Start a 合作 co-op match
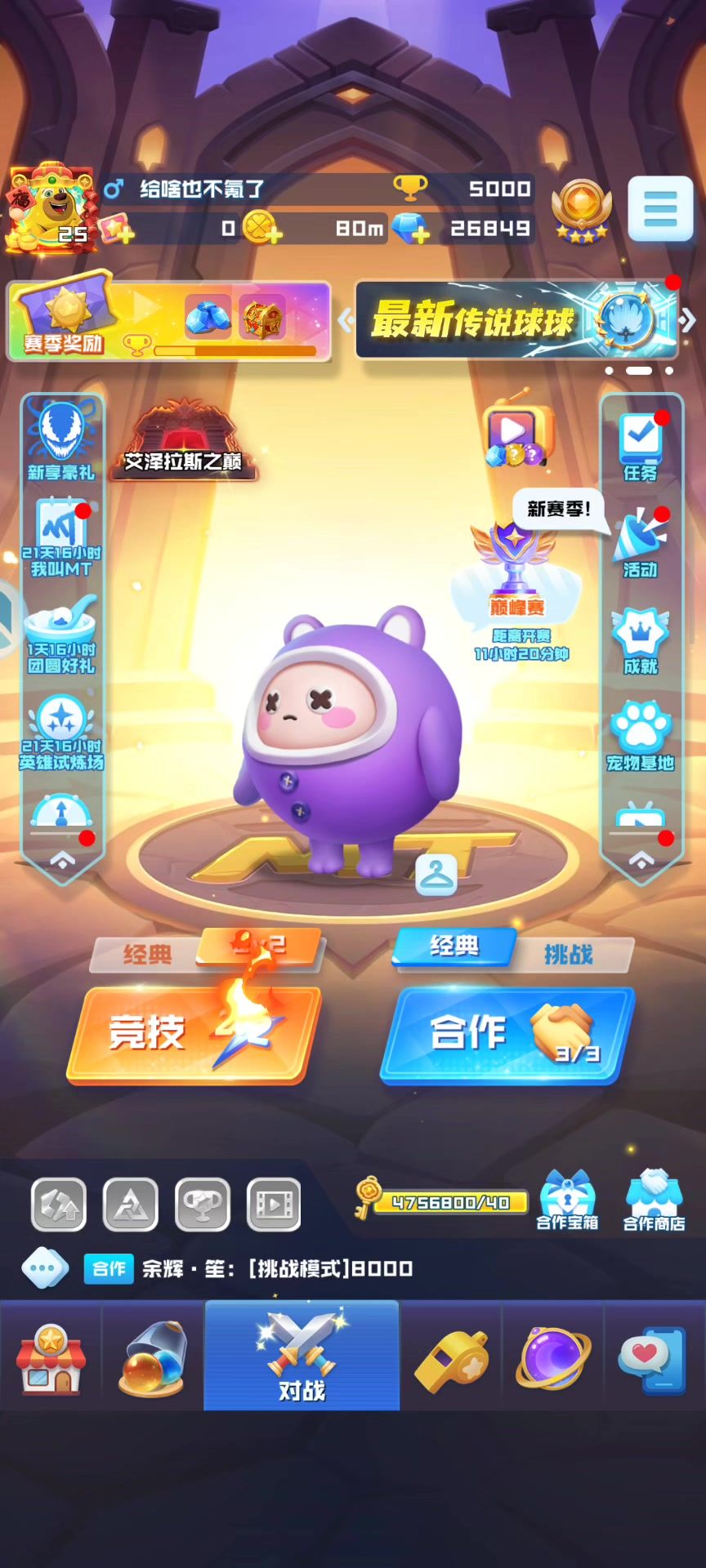This screenshot has height=1568, width=706. [x=507, y=1034]
